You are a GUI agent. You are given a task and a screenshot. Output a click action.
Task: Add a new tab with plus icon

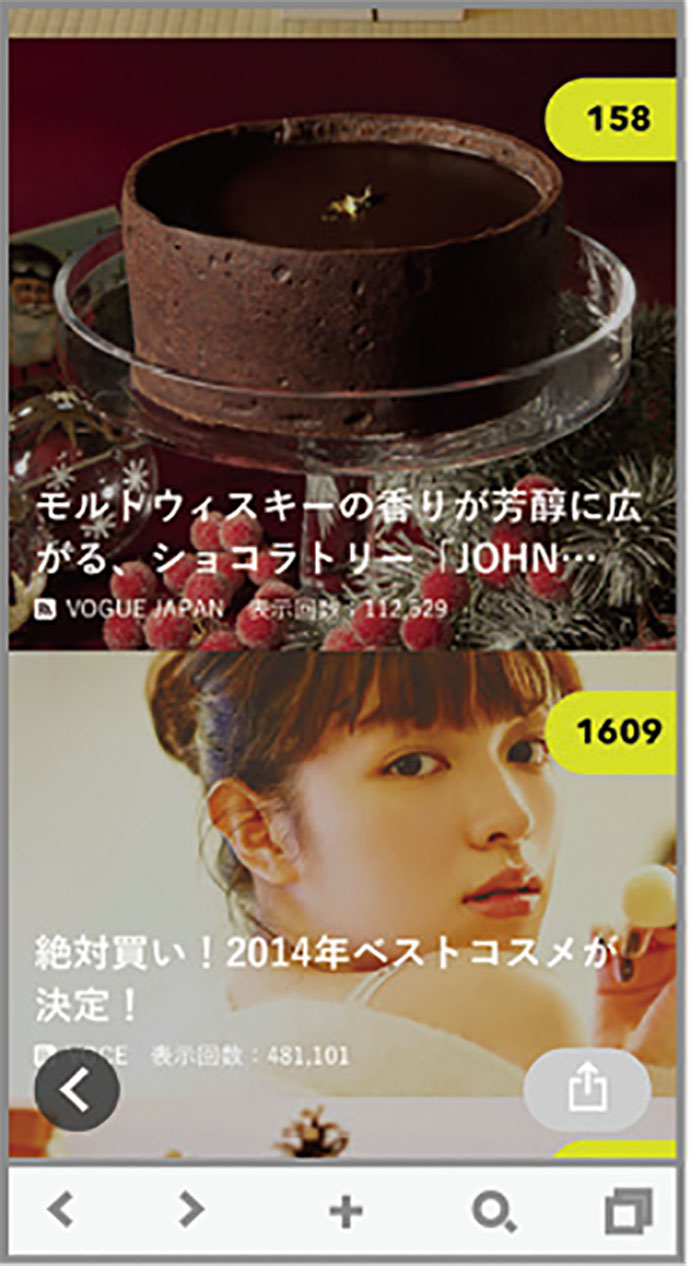pyautogui.click(x=345, y=1210)
